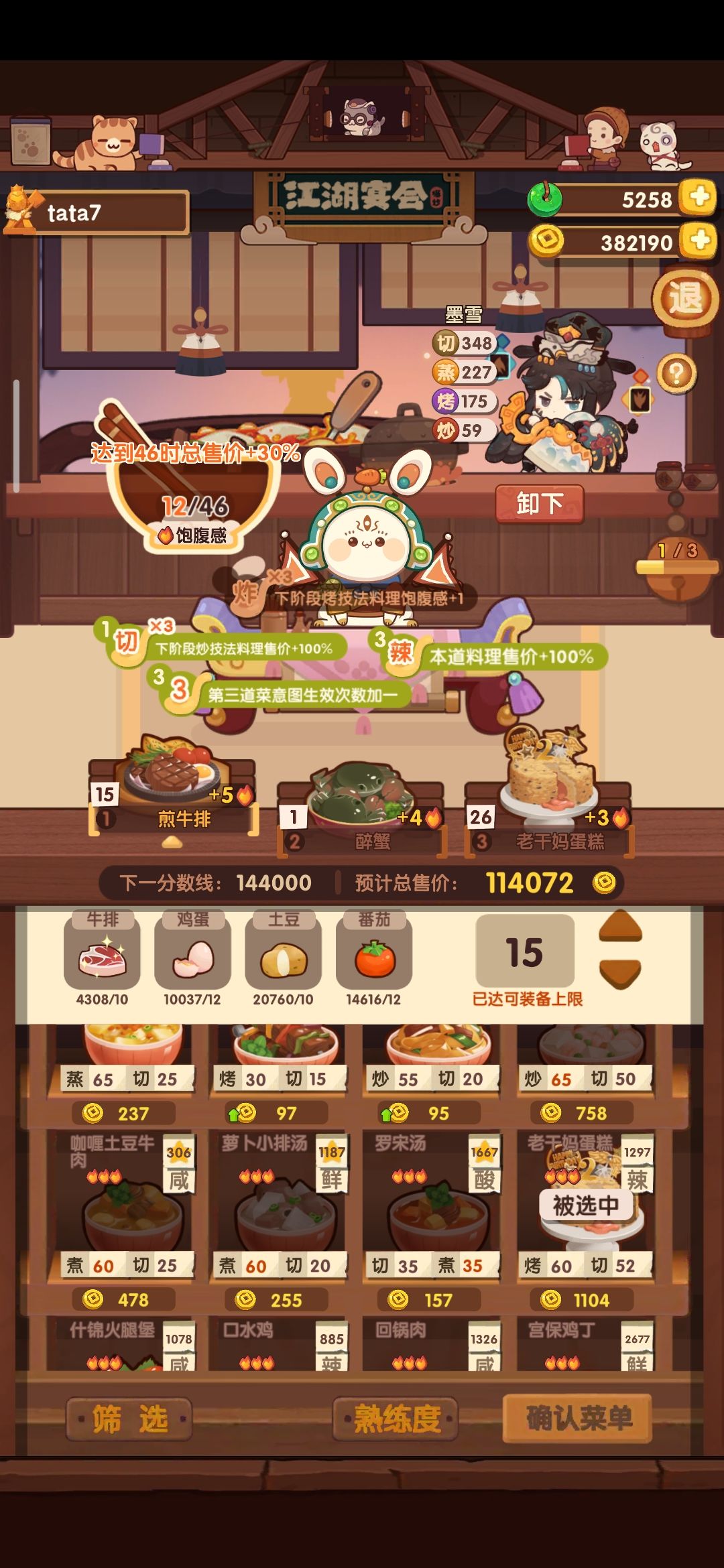The width and height of the screenshot is (724, 1568).
Task: Open the question mark help icon
Action: [x=676, y=373]
